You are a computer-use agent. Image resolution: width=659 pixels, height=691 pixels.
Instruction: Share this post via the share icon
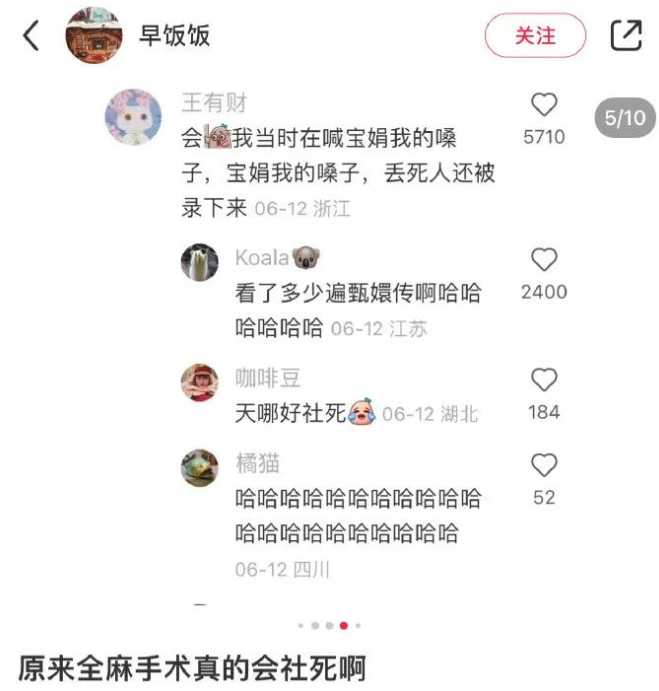click(626, 36)
